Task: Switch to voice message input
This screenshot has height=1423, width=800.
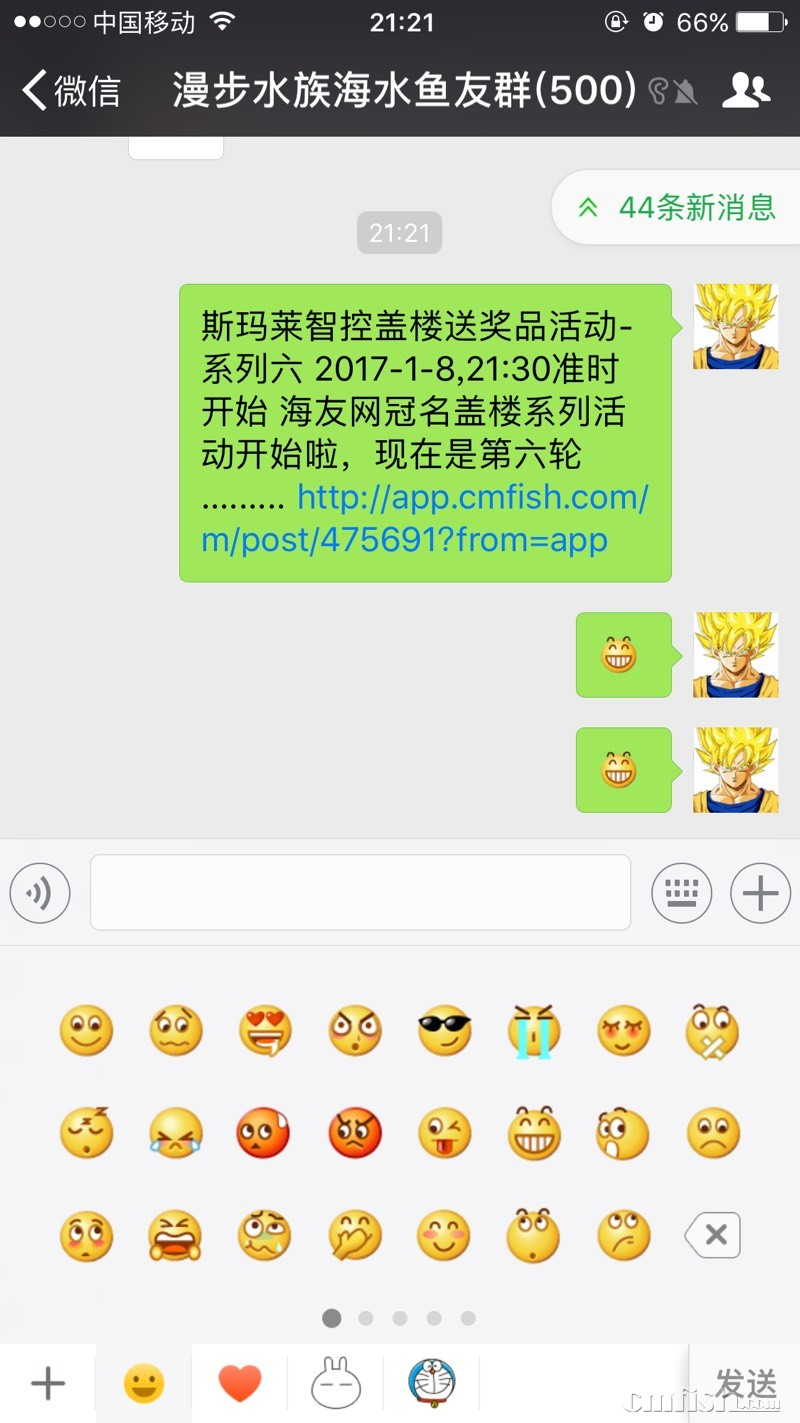Action: click(x=40, y=892)
